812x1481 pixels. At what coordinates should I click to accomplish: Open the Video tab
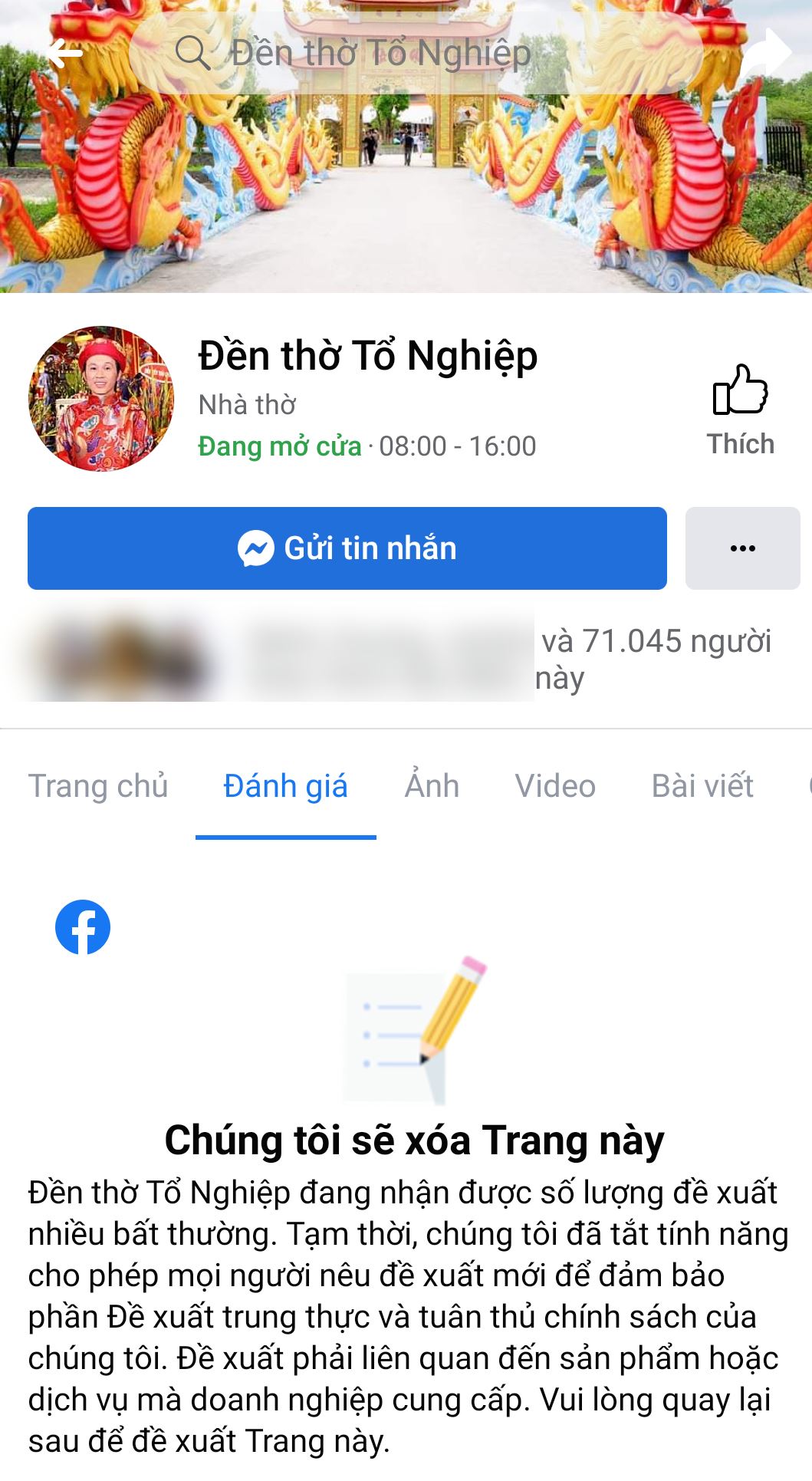555,786
